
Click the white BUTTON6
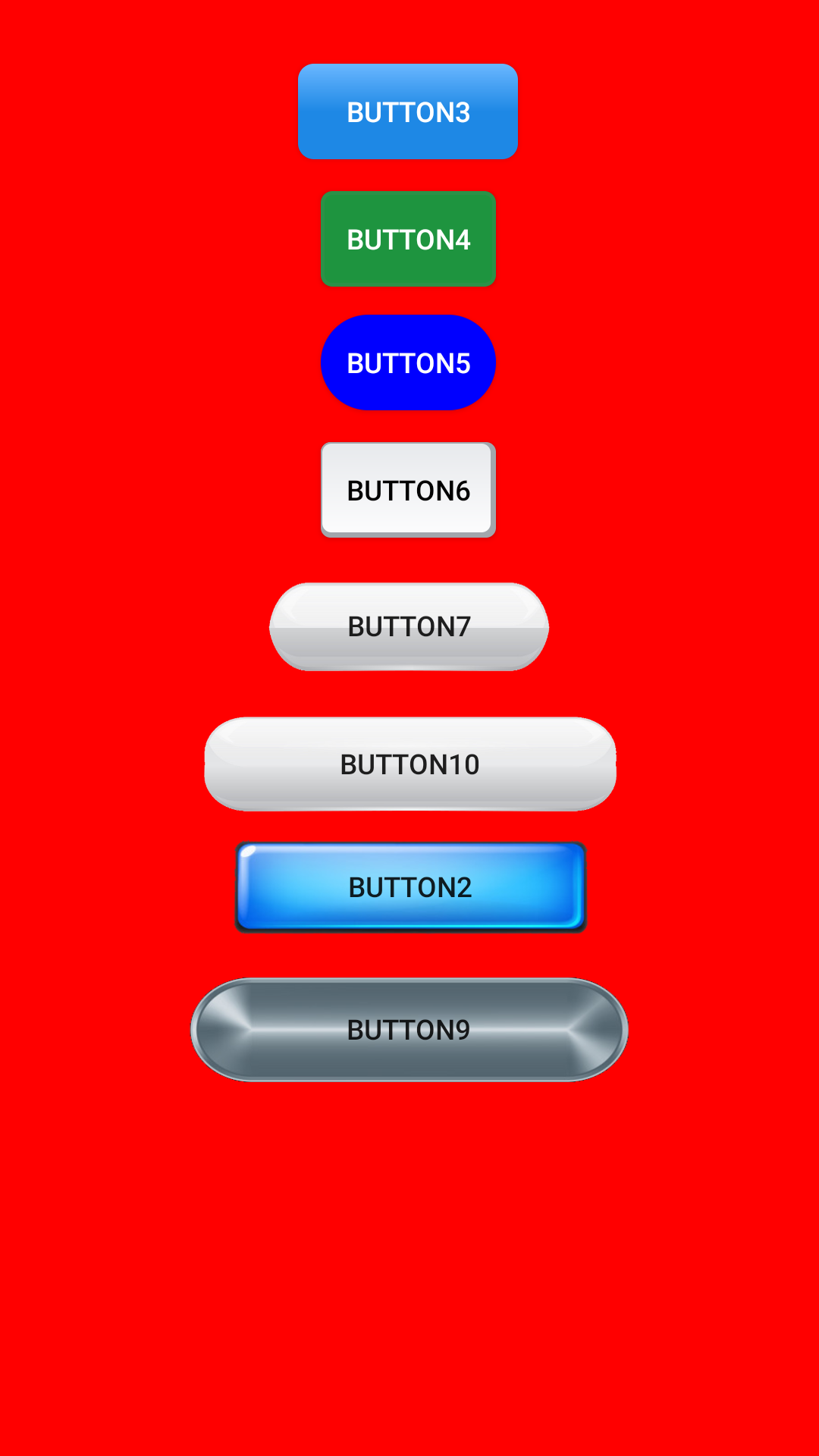click(x=408, y=490)
